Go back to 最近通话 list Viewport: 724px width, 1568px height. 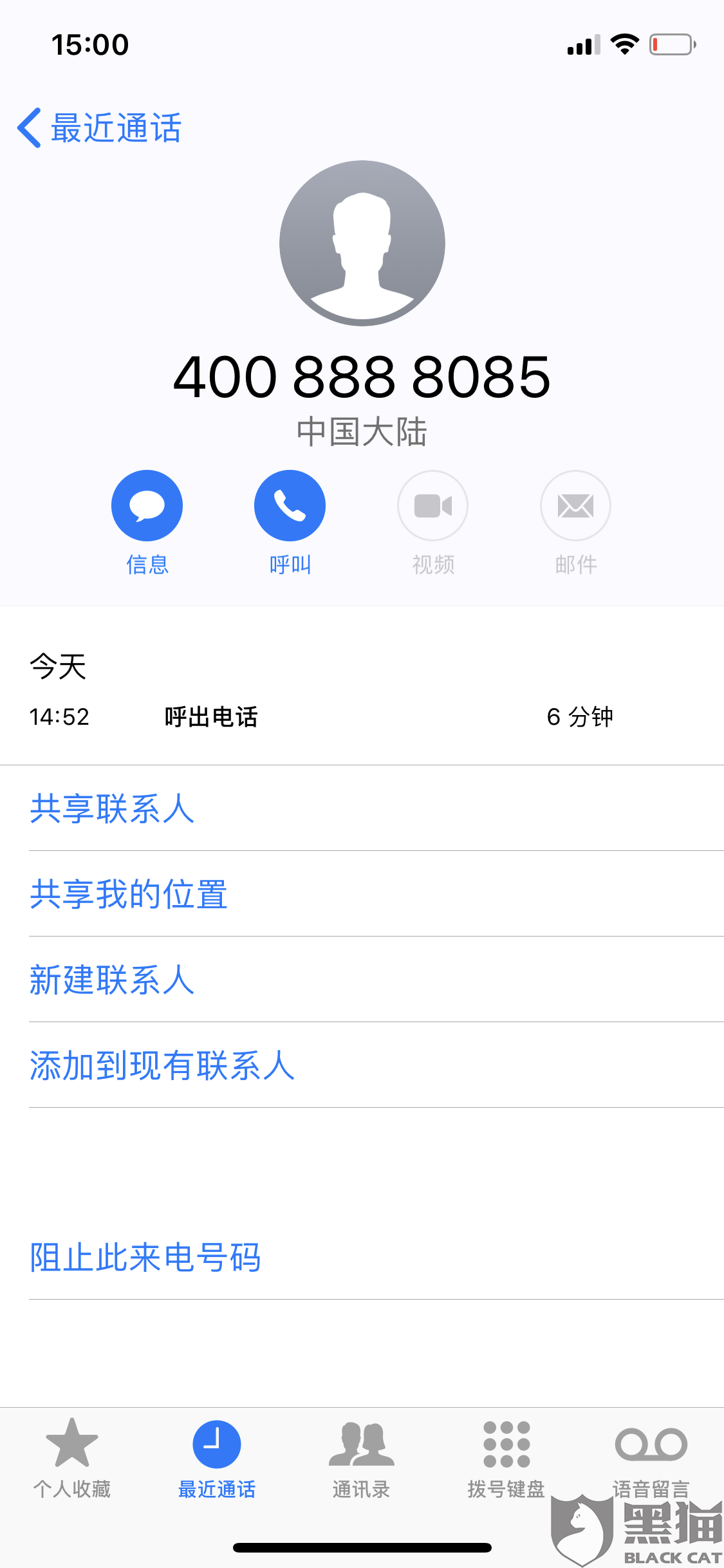point(100,127)
